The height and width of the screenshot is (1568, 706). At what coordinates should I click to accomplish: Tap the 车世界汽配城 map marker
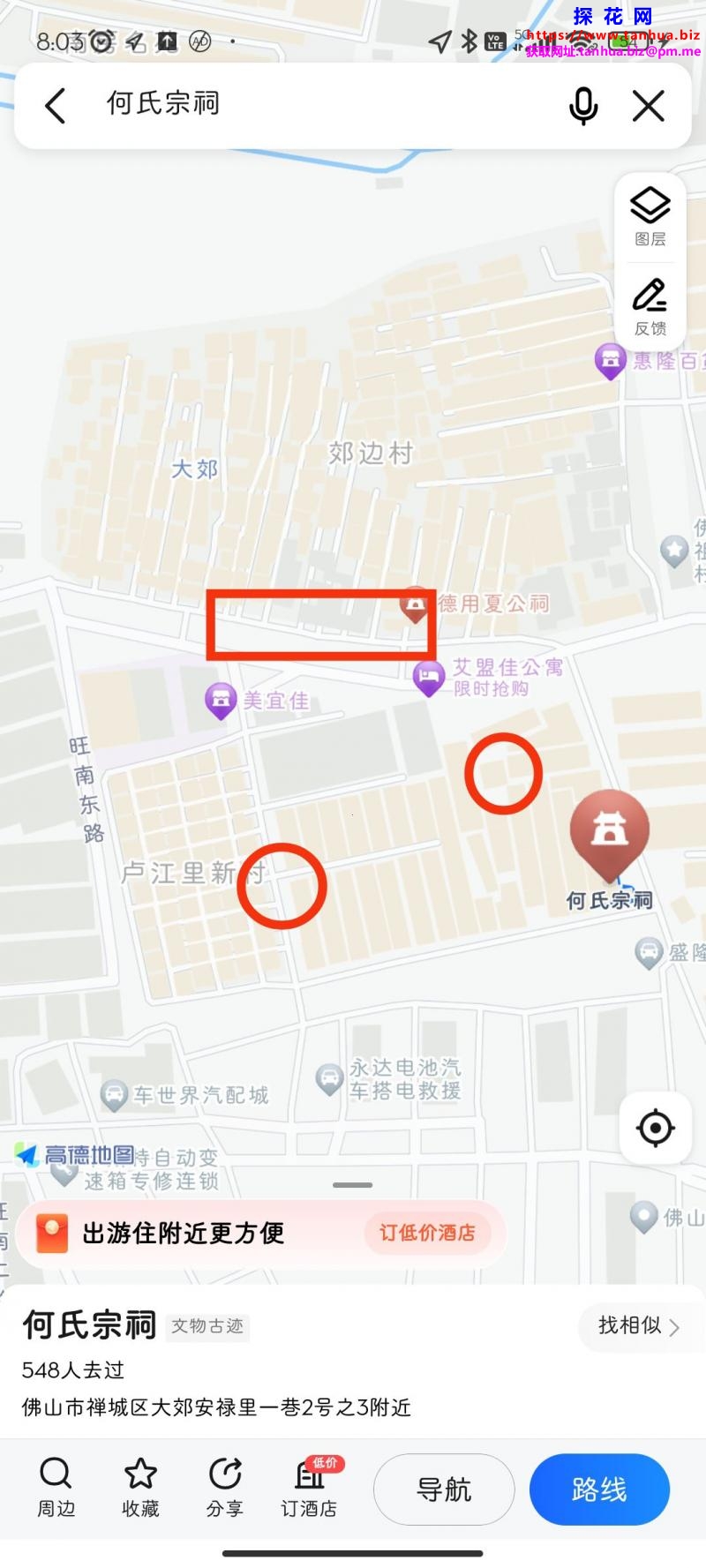(x=115, y=1095)
